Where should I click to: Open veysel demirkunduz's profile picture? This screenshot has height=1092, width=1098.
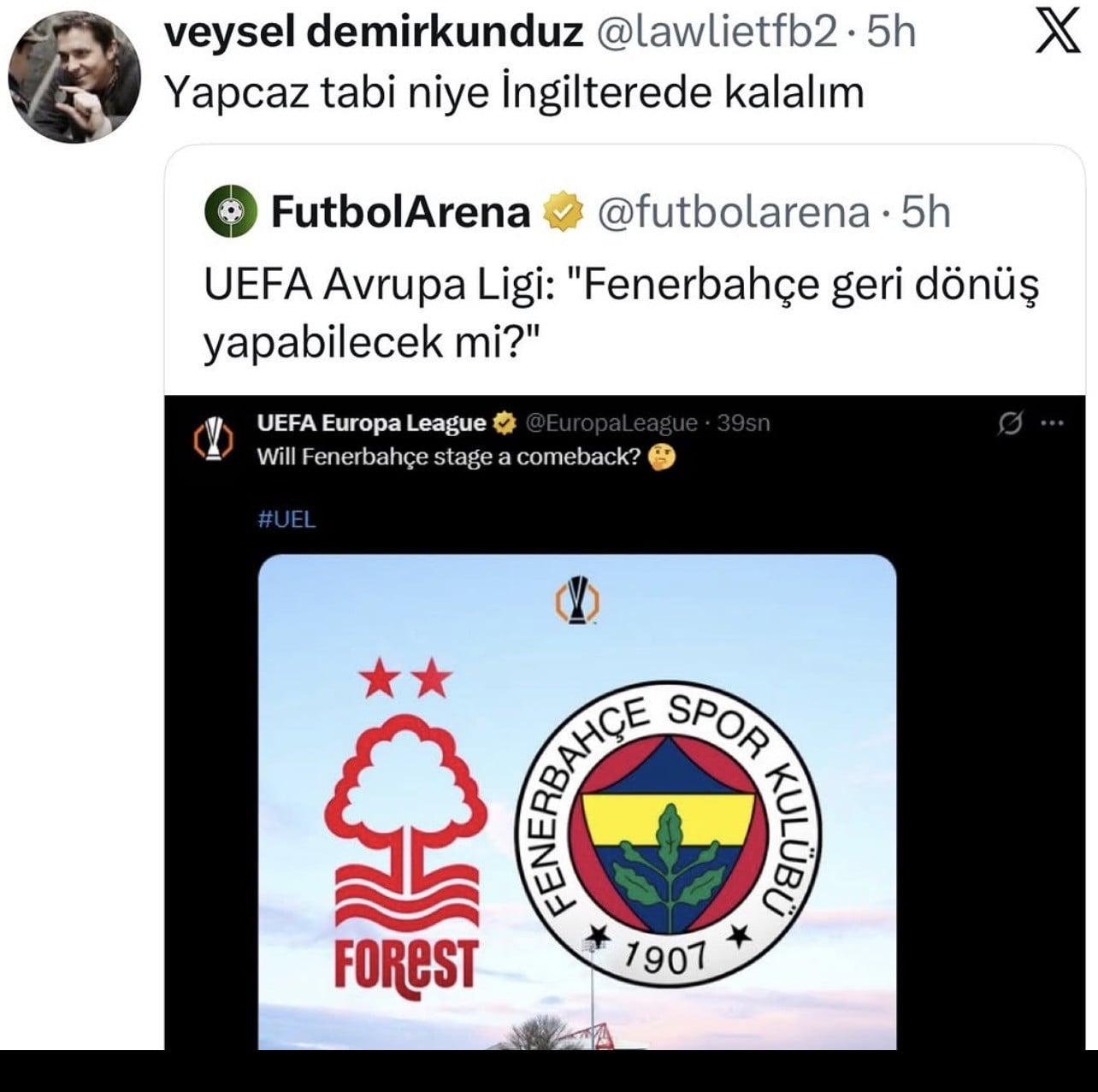point(74,77)
